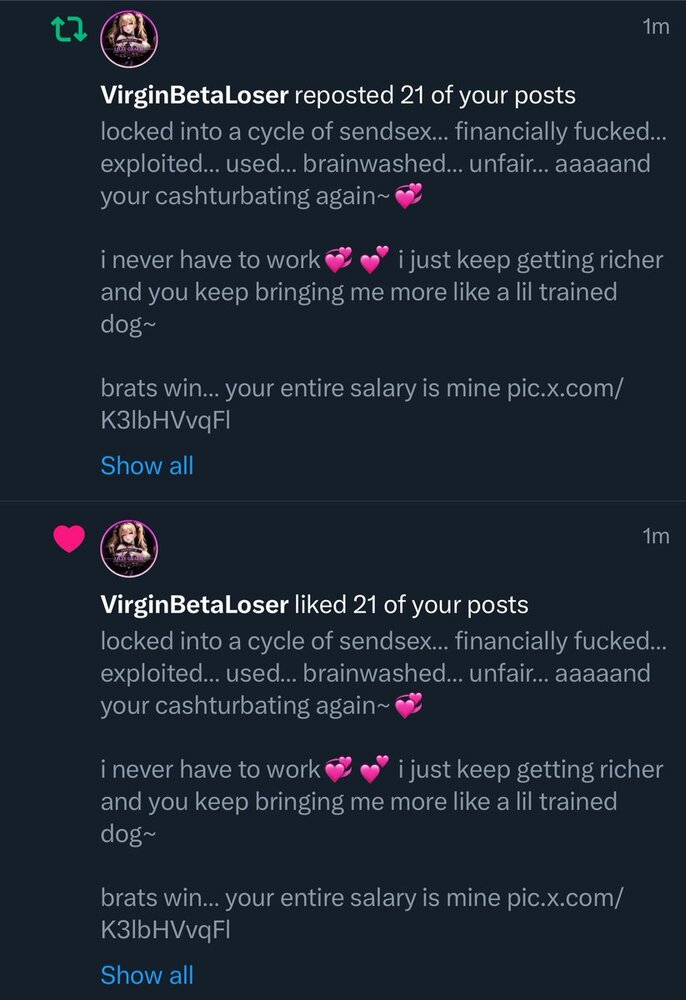Tap Show all under liked notification
The height and width of the screenshot is (1000, 686).
pos(147,974)
